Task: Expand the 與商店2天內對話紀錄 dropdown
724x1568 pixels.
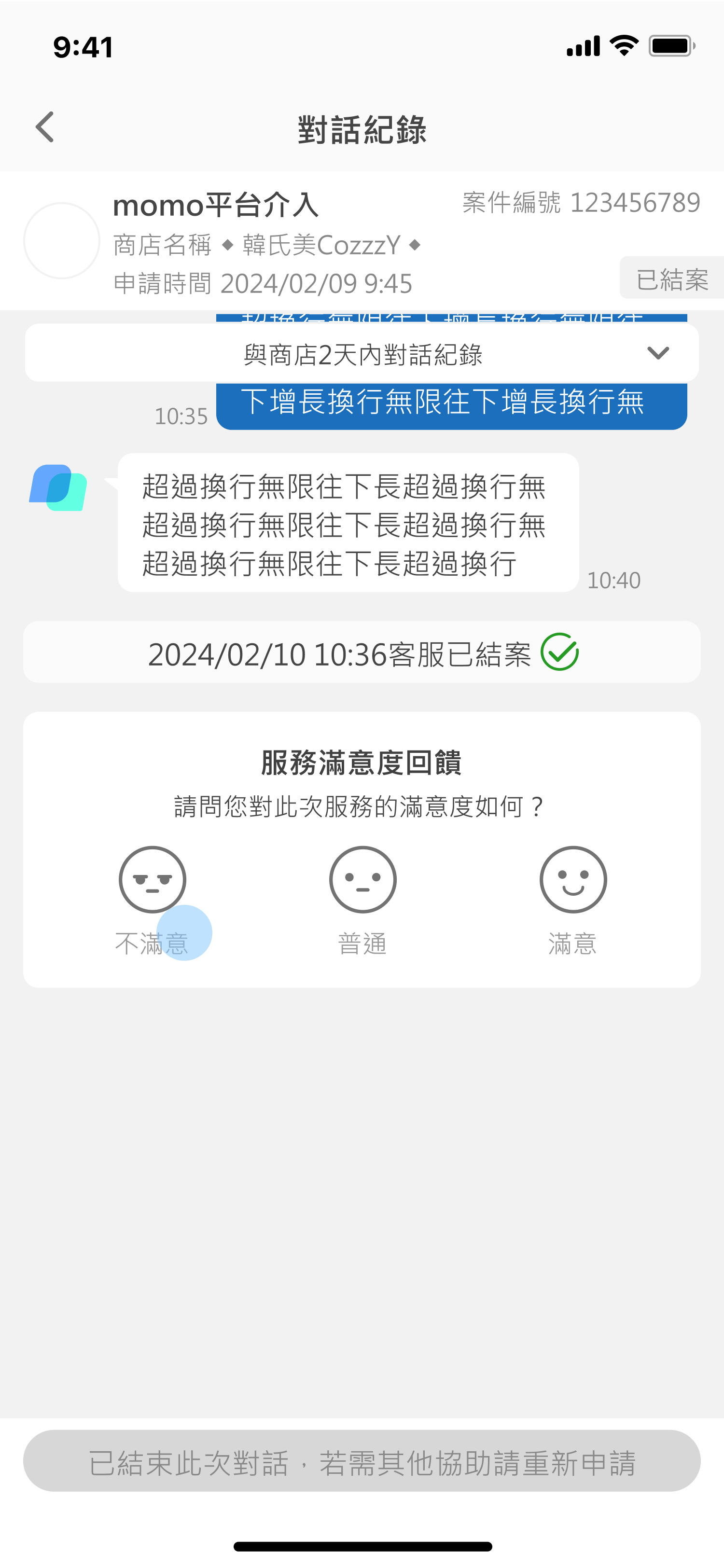Action: (362, 353)
